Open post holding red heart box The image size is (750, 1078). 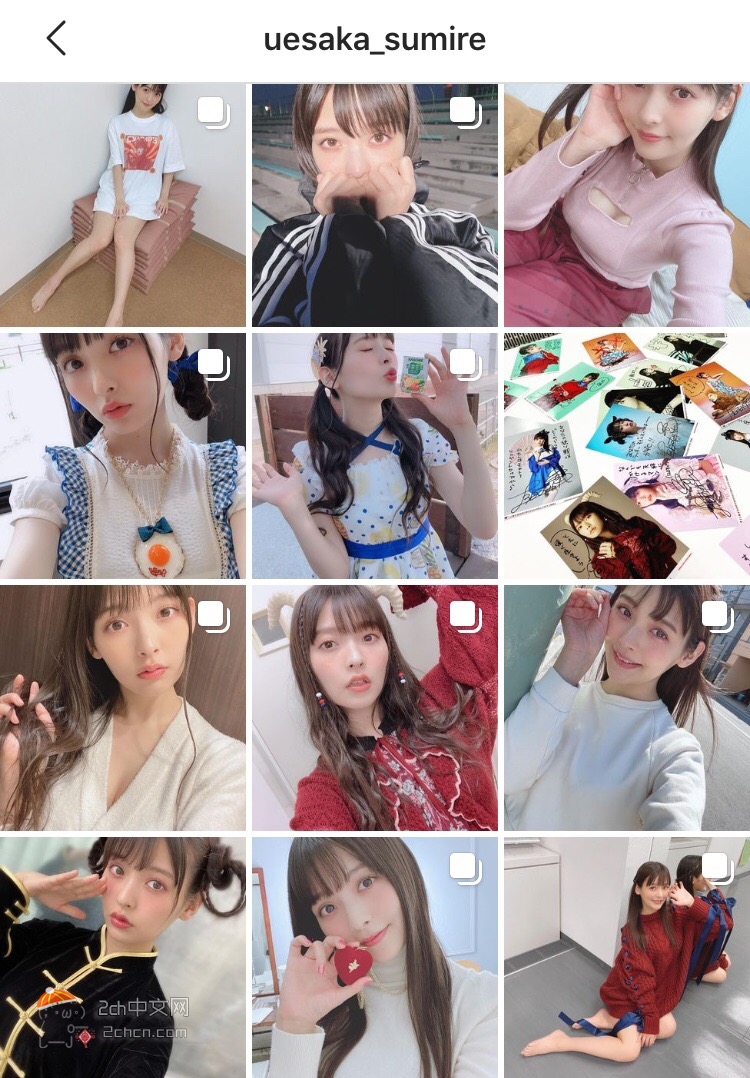[x=374, y=957]
